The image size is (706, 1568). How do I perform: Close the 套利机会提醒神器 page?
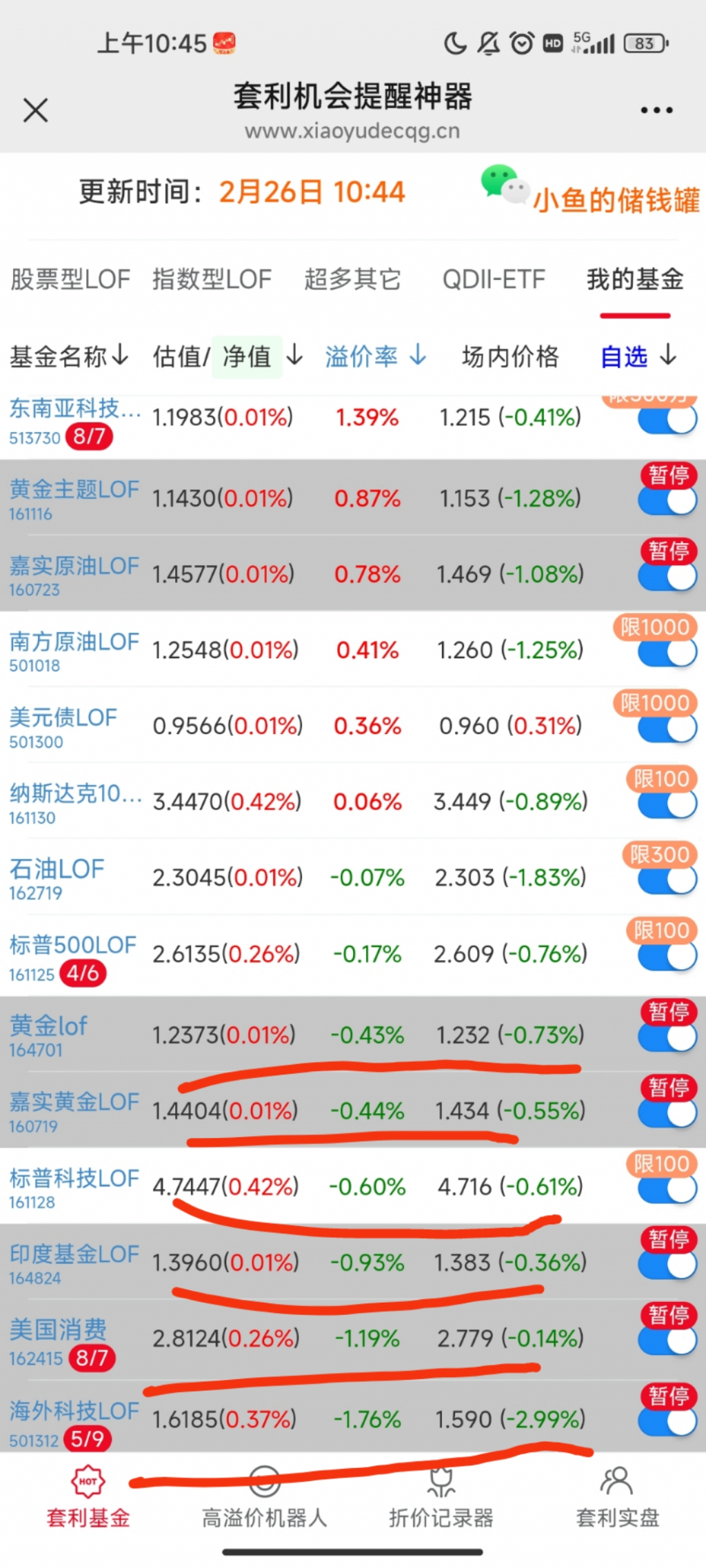[x=35, y=110]
